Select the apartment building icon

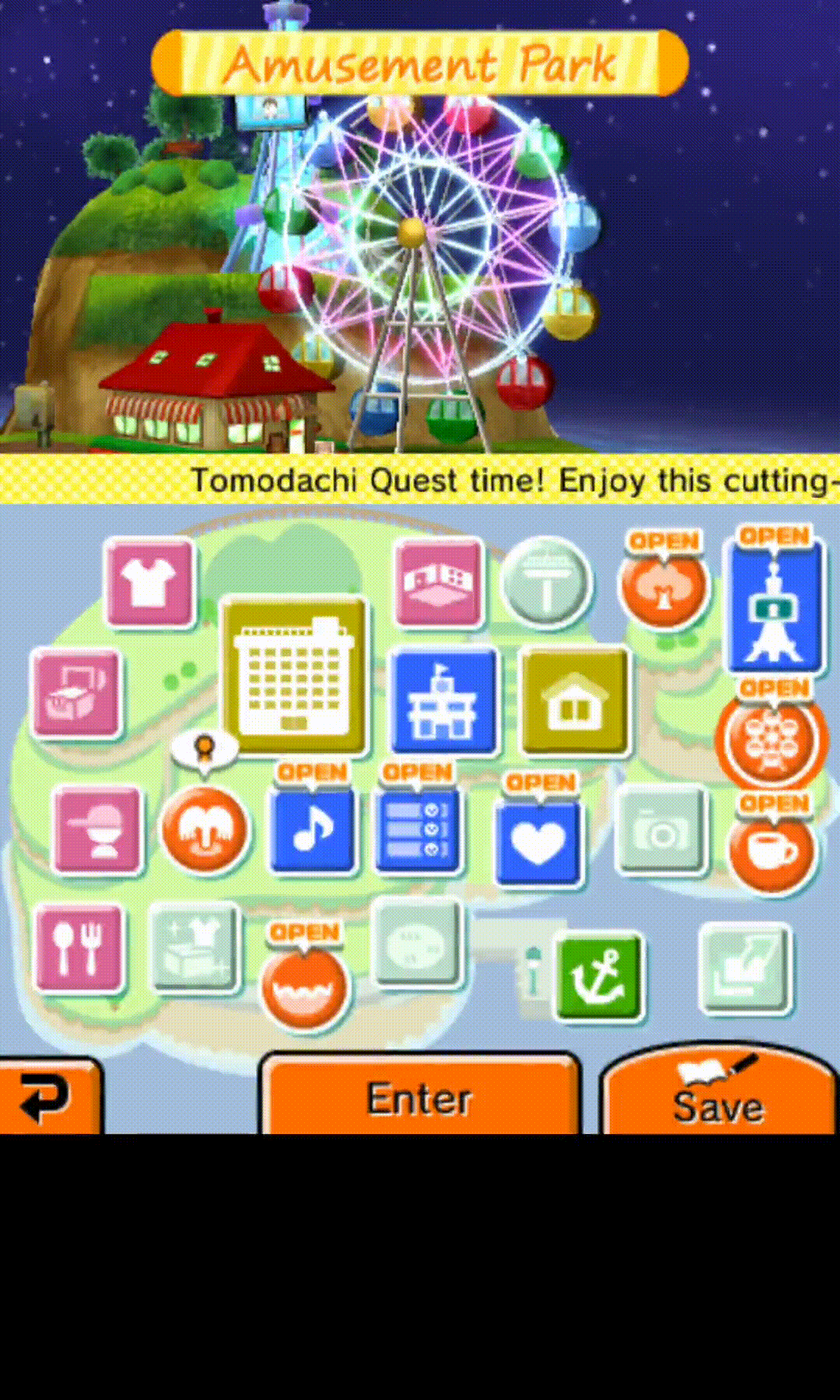(294, 675)
